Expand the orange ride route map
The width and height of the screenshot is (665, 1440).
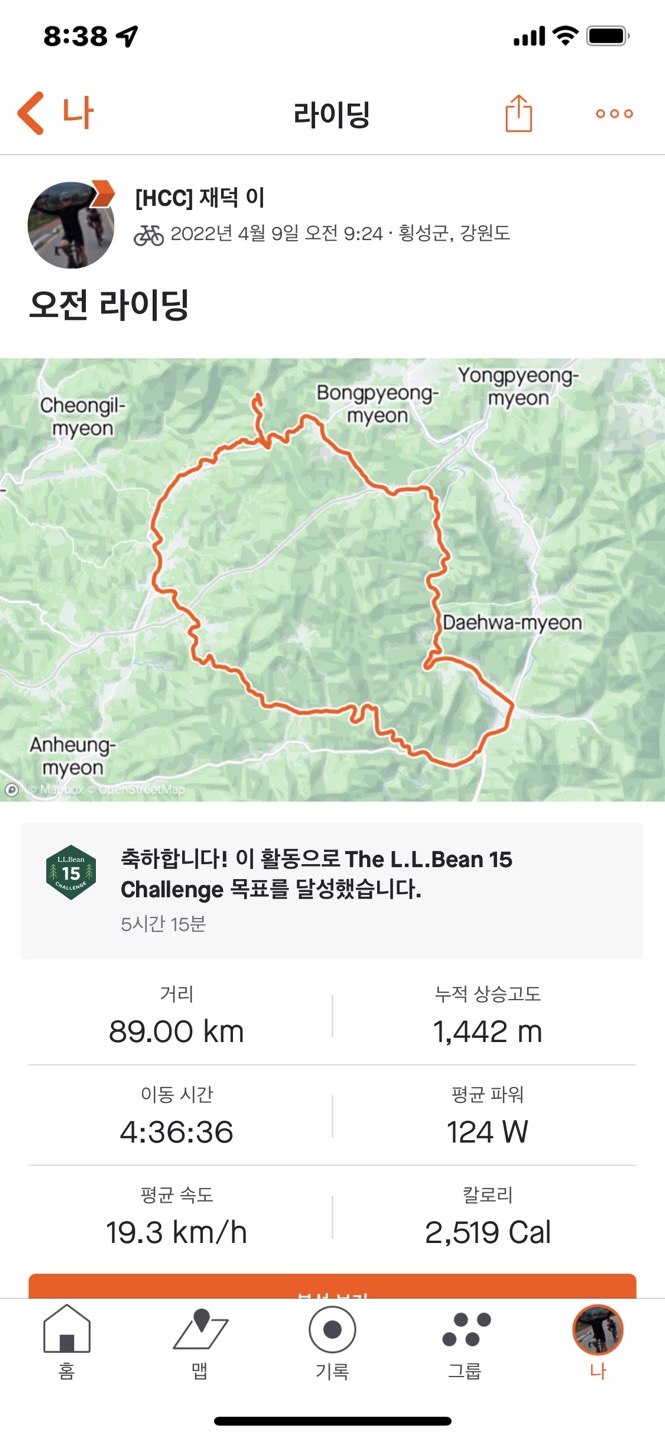point(332,580)
